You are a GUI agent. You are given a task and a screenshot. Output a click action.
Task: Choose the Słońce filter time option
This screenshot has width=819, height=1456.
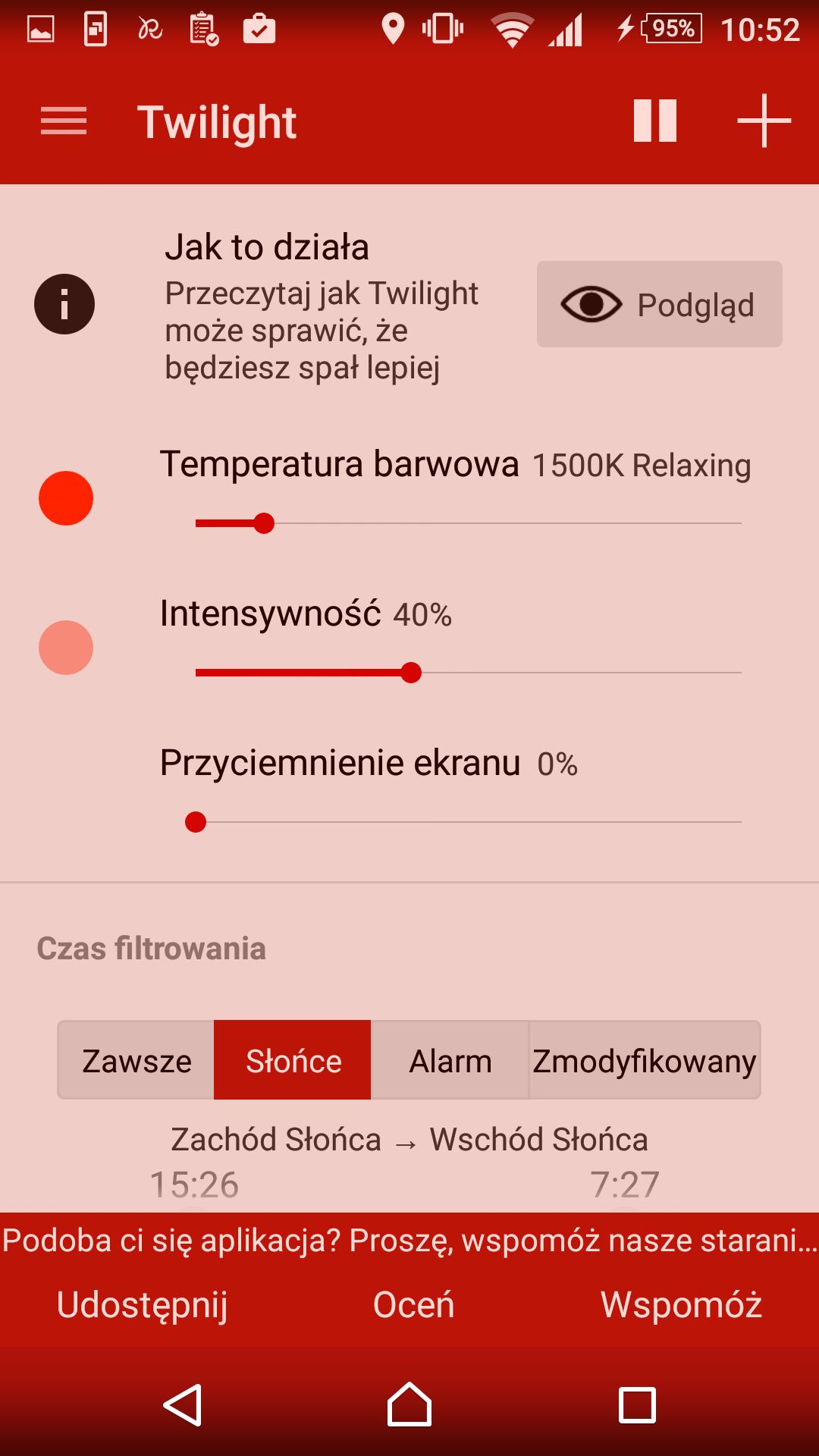point(293,1060)
